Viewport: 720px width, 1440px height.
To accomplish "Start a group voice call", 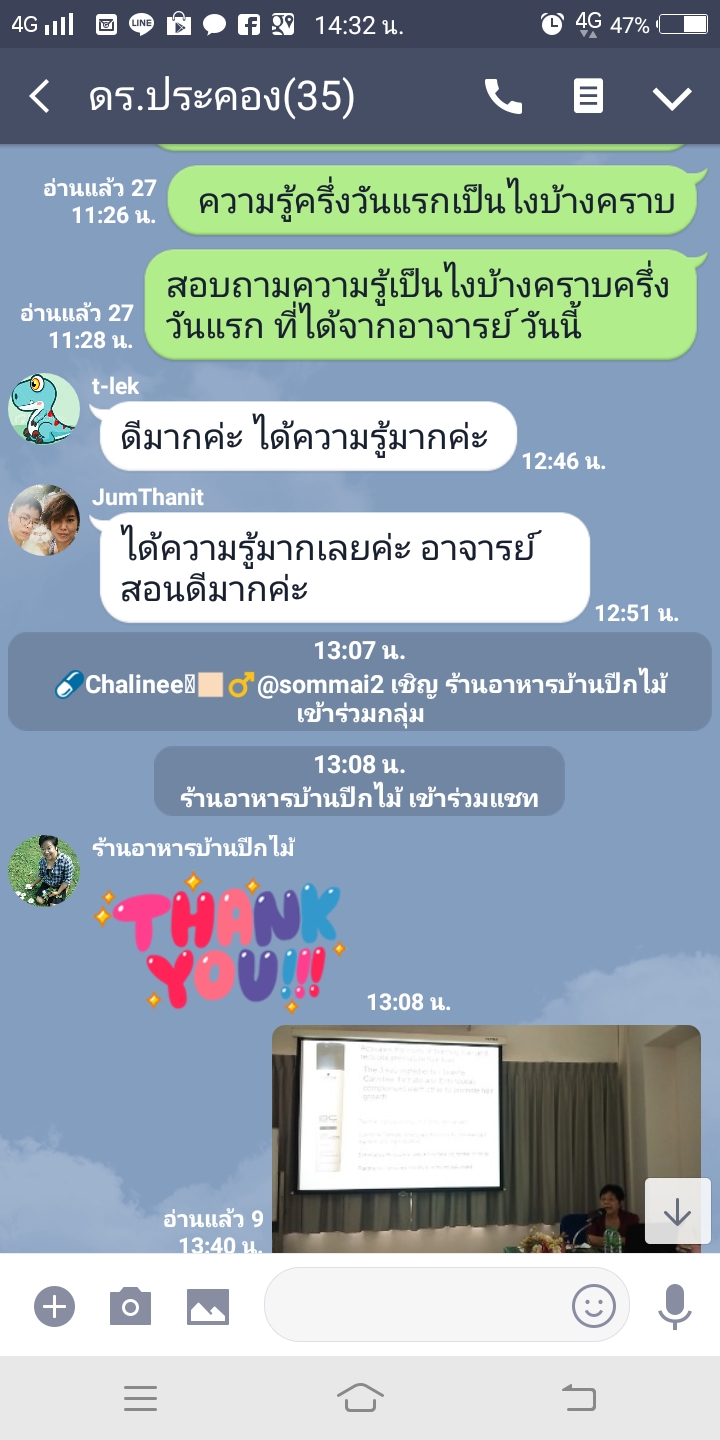I will (x=503, y=97).
